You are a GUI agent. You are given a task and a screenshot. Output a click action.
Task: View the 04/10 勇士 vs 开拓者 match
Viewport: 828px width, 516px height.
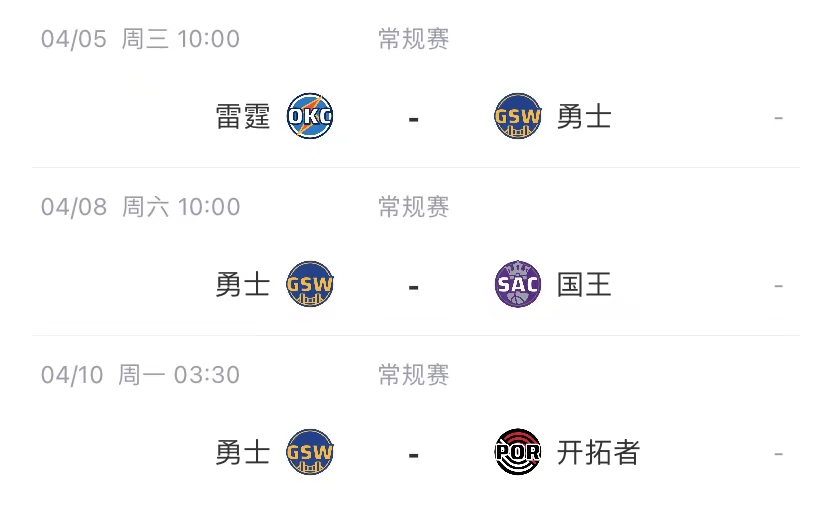[413, 454]
